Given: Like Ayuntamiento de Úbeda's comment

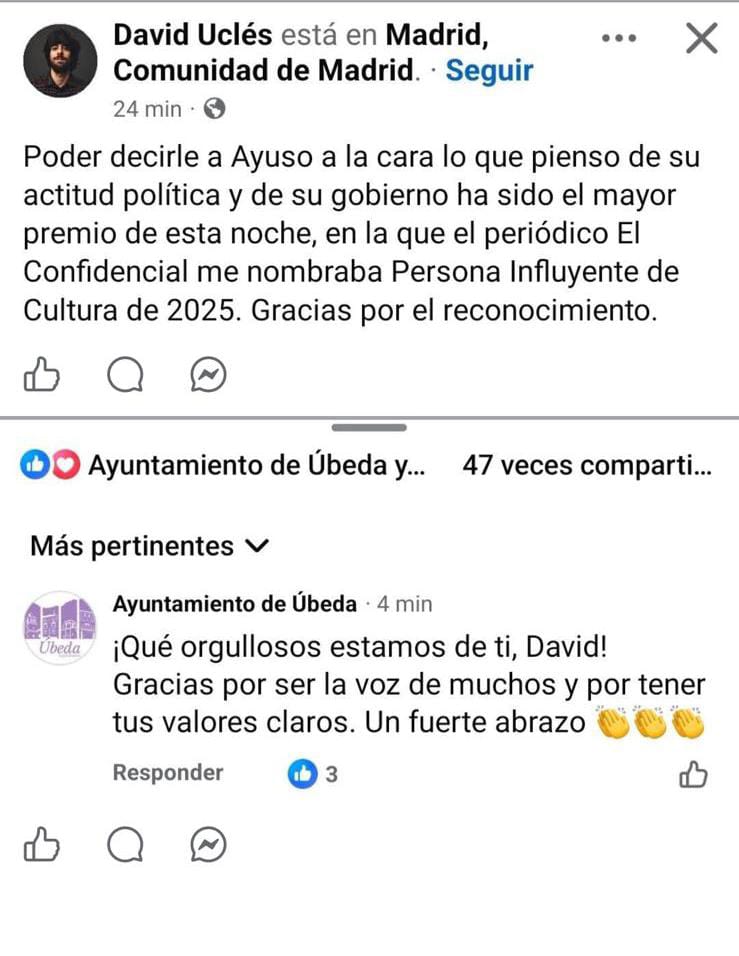Looking at the screenshot, I should pos(693,774).
